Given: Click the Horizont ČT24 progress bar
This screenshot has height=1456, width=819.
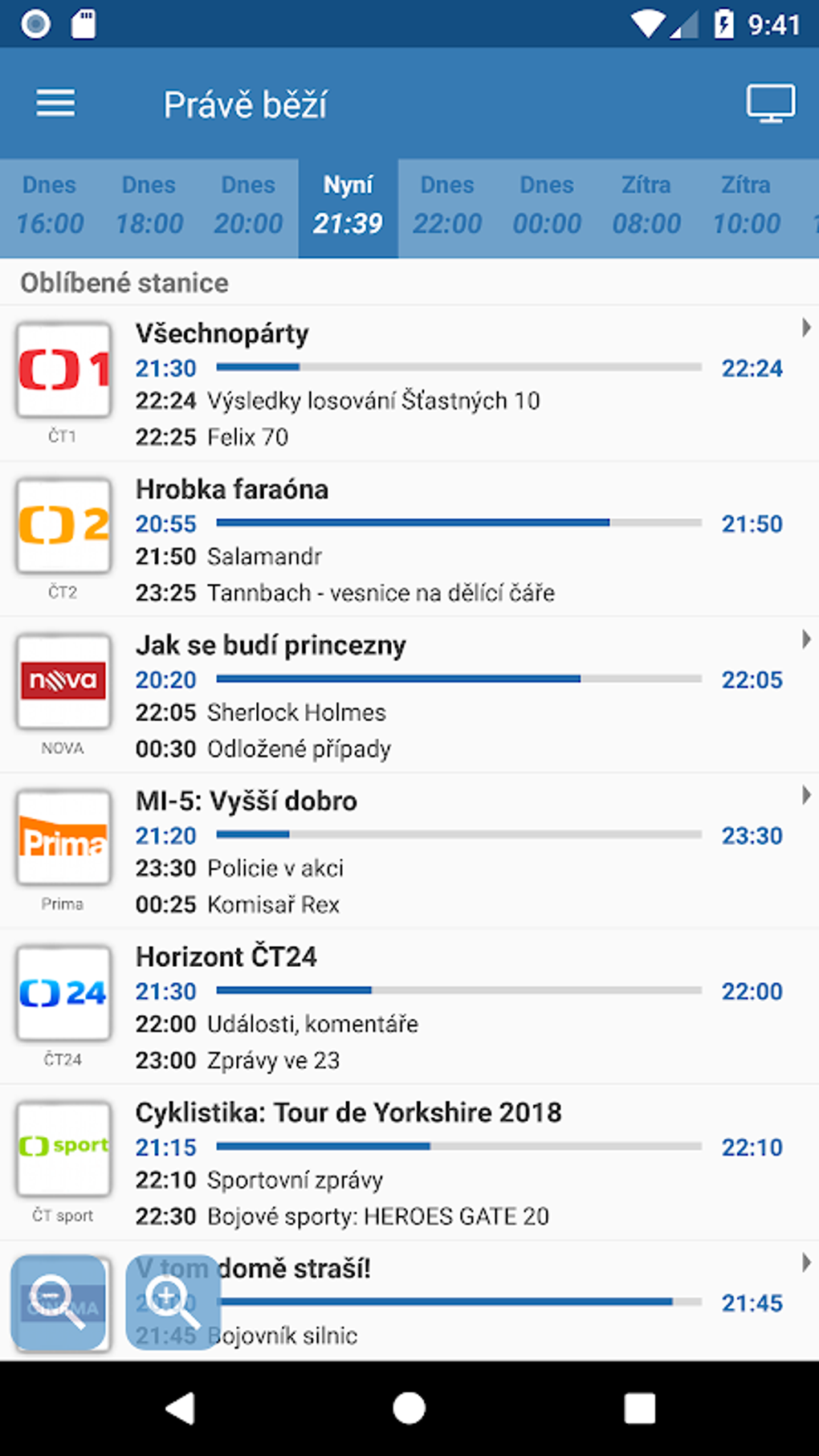Looking at the screenshot, I should point(458,991).
